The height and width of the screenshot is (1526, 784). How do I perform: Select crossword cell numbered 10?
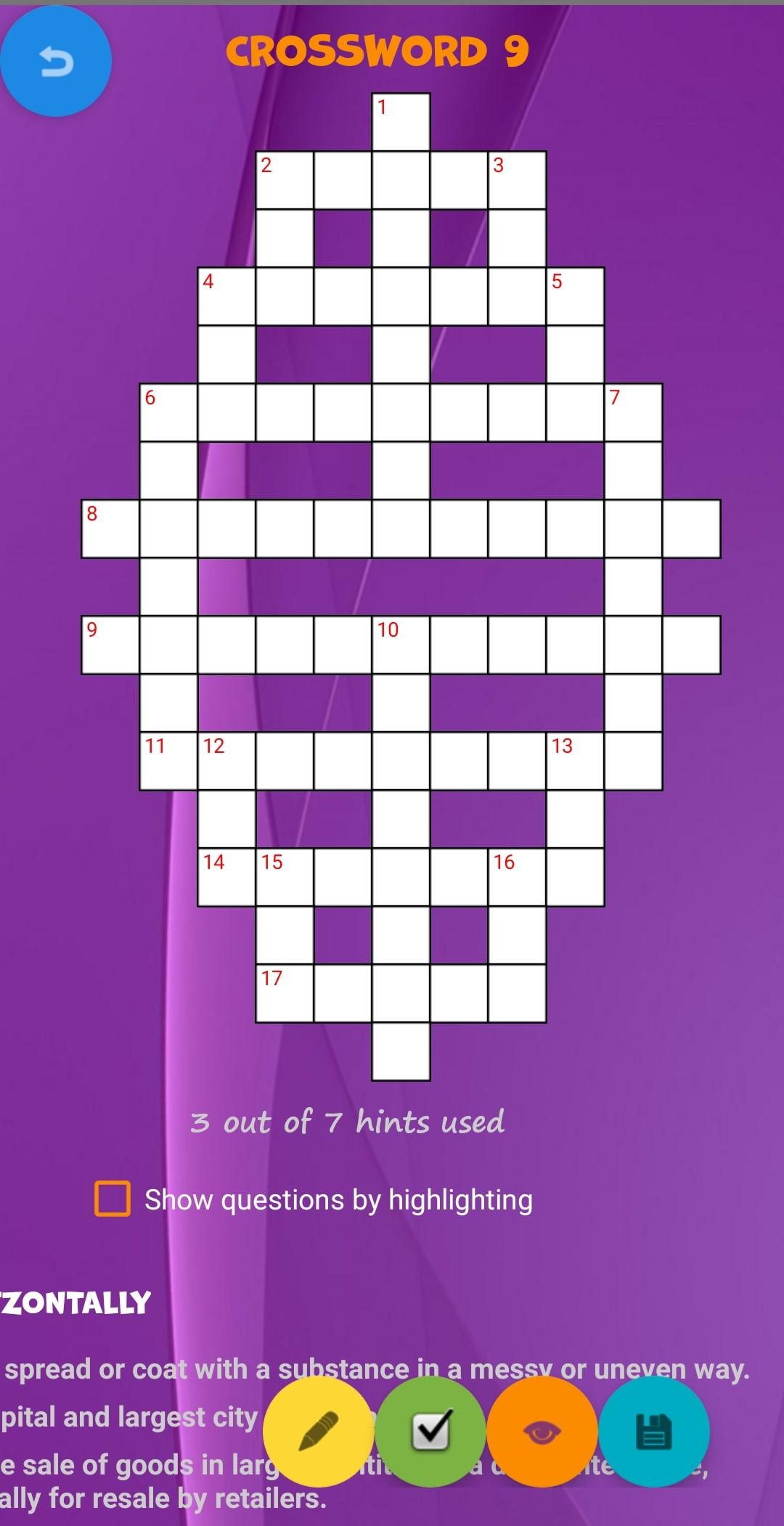[401, 645]
